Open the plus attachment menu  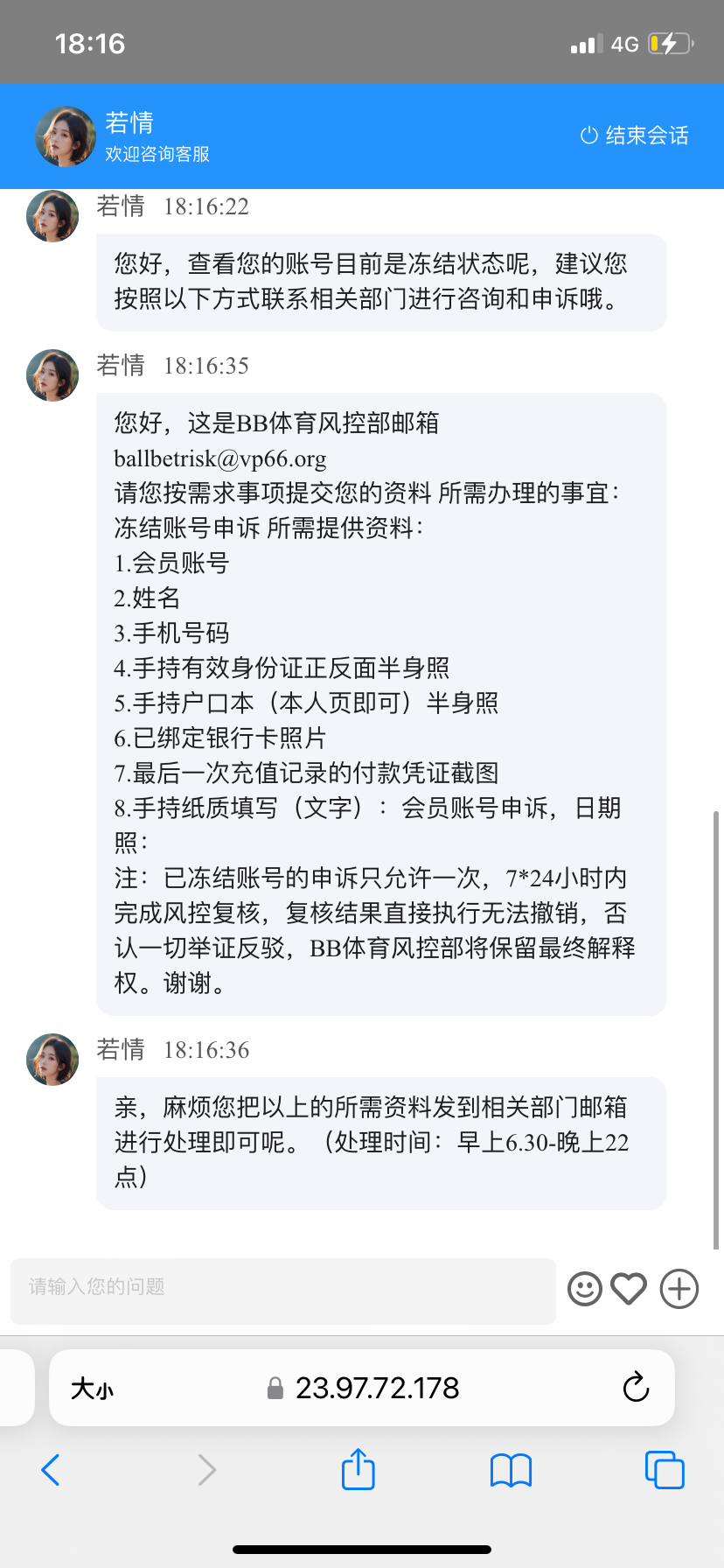pyautogui.click(x=679, y=1288)
